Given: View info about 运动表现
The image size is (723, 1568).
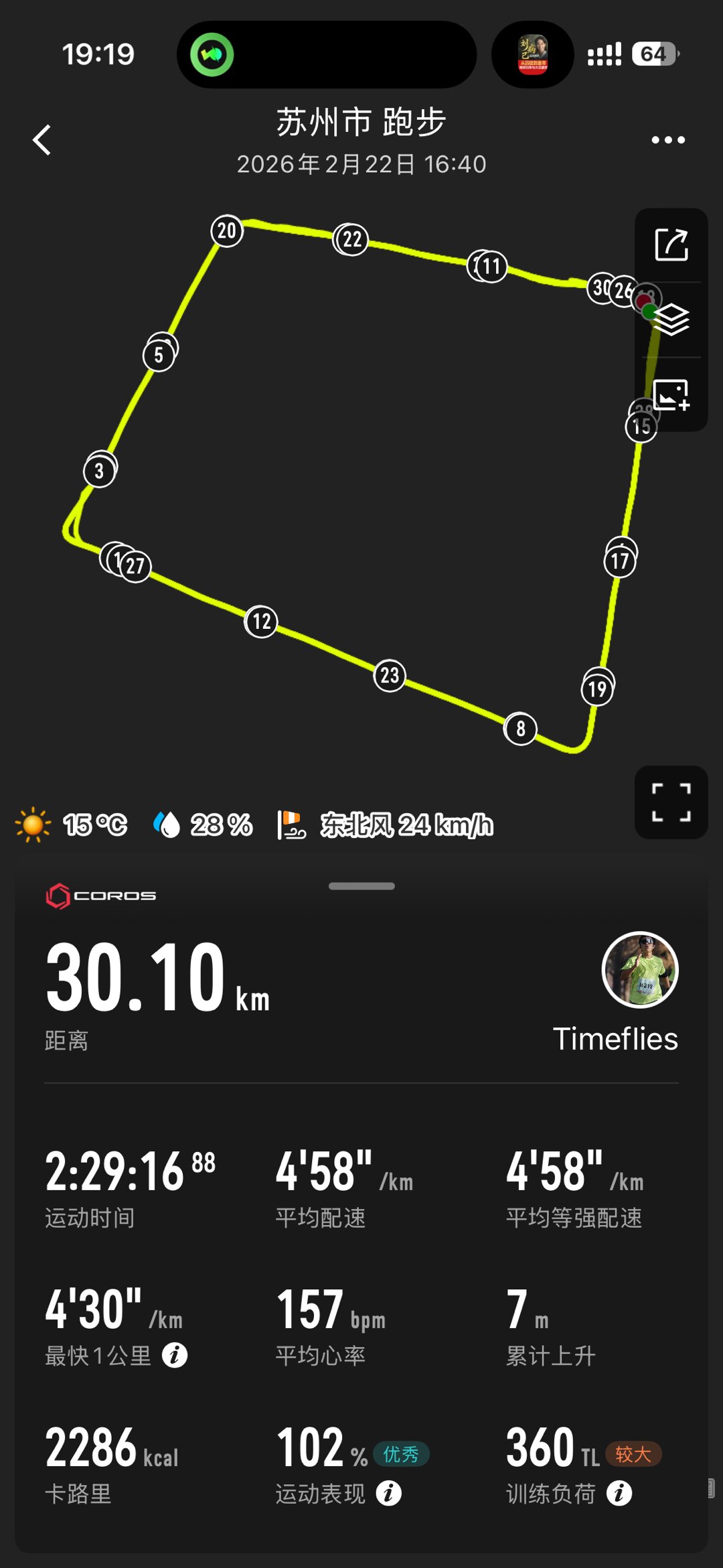Looking at the screenshot, I should (x=389, y=1493).
